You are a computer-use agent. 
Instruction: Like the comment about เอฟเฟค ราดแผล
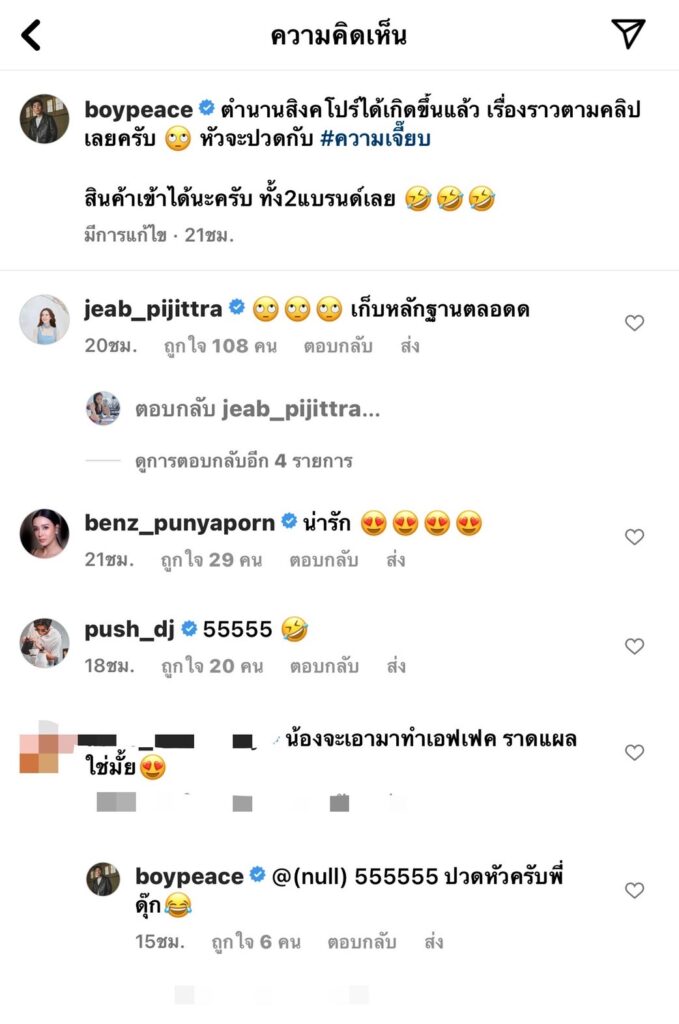tap(634, 752)
